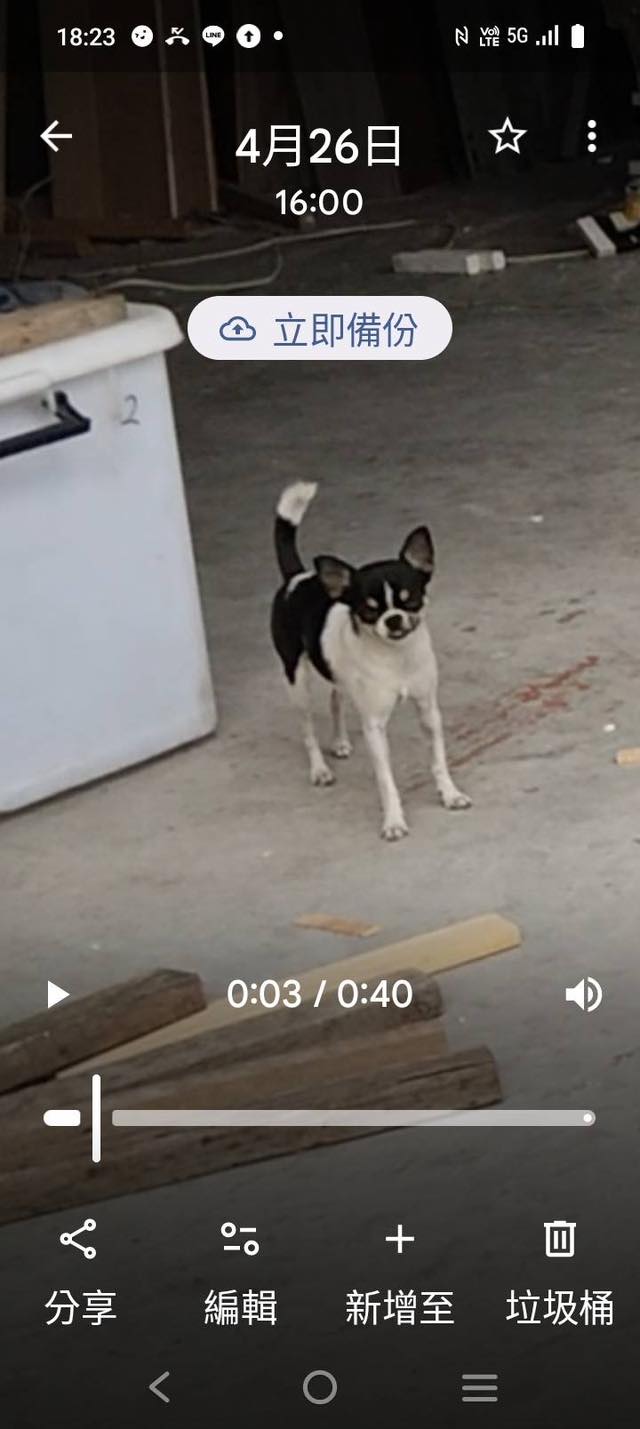Play the video

tap(58, 994)
